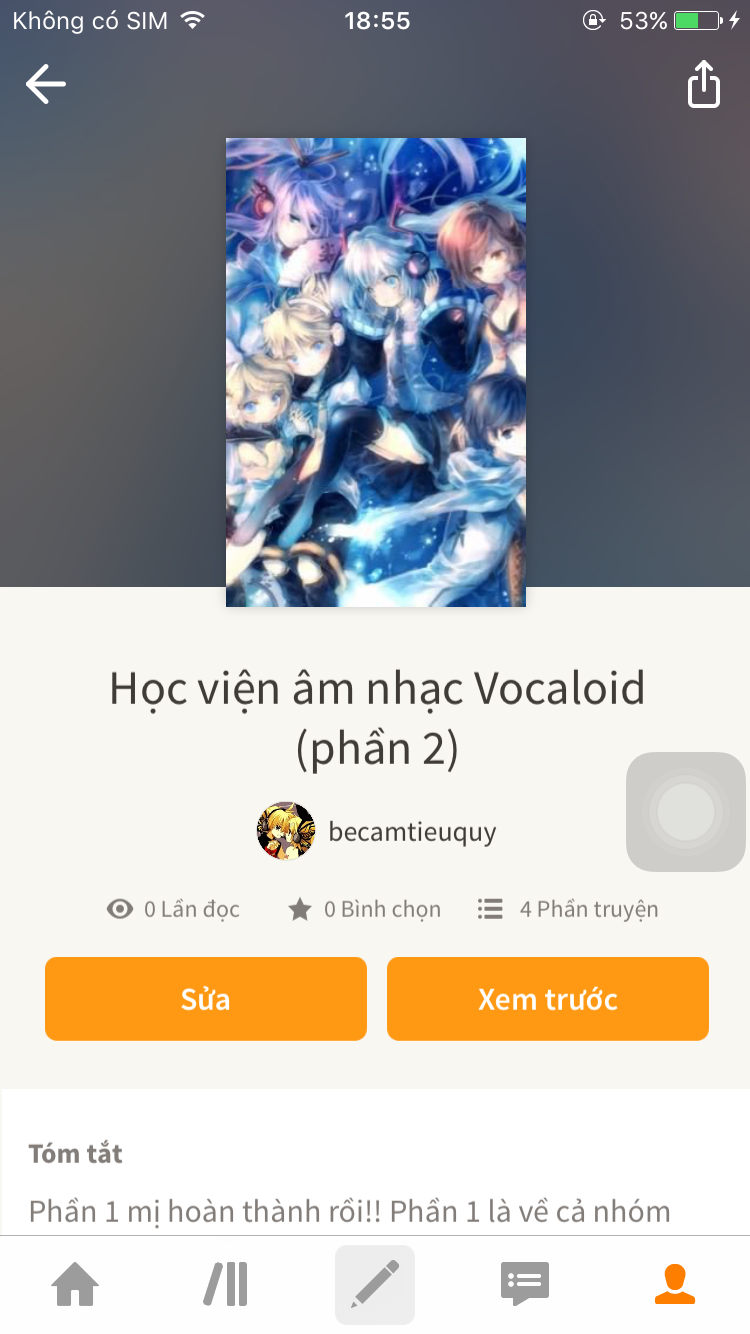Switch to the Library tab

(225, 1285)
